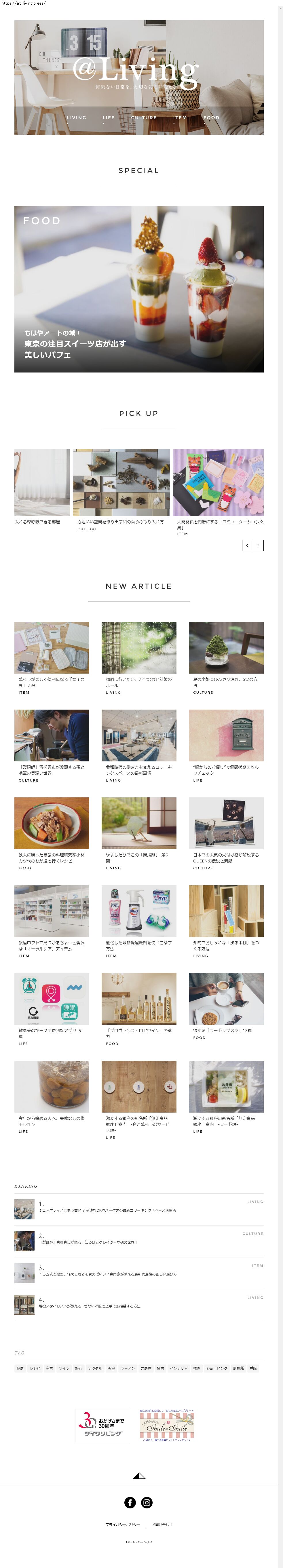Viewport: 283px width, 1568px height.
Task: Open the LIVING category in the header
Action: (x=76, y=117)
